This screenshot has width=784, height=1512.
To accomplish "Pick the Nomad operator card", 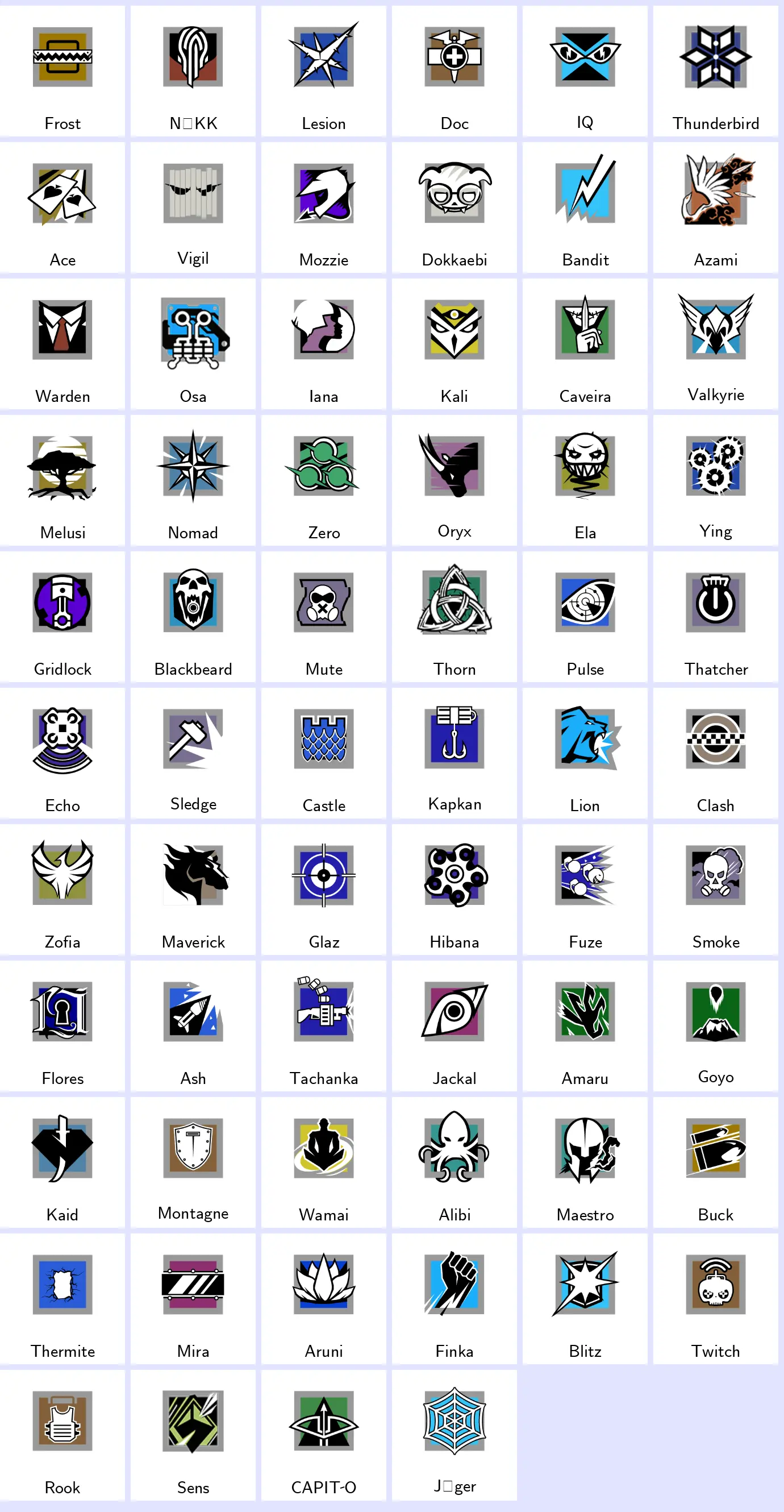I will 193,480.
